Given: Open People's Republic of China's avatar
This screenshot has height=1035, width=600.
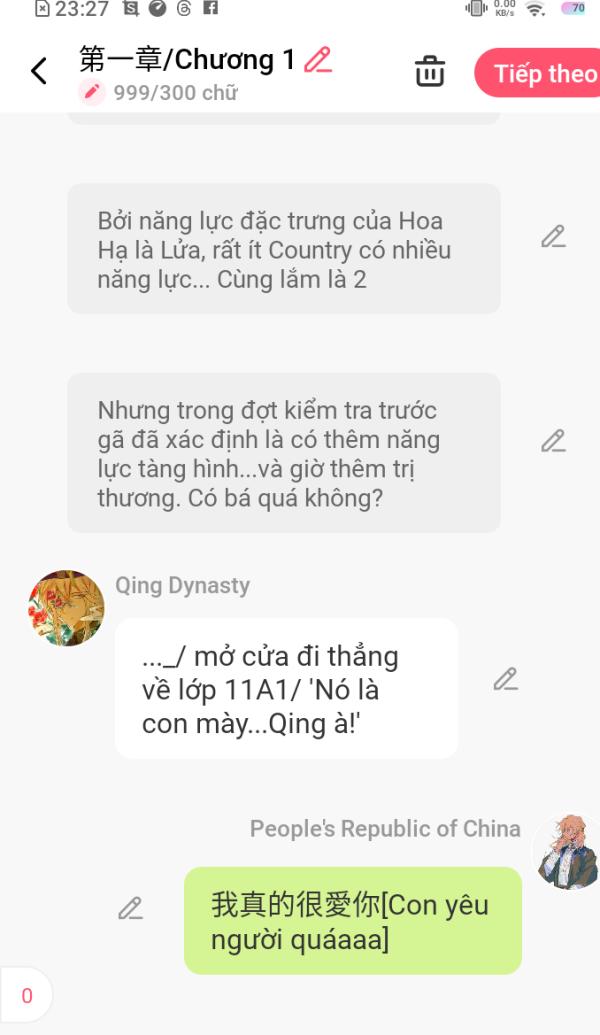Looking at the screenshot, I should [x=567, y=852].
